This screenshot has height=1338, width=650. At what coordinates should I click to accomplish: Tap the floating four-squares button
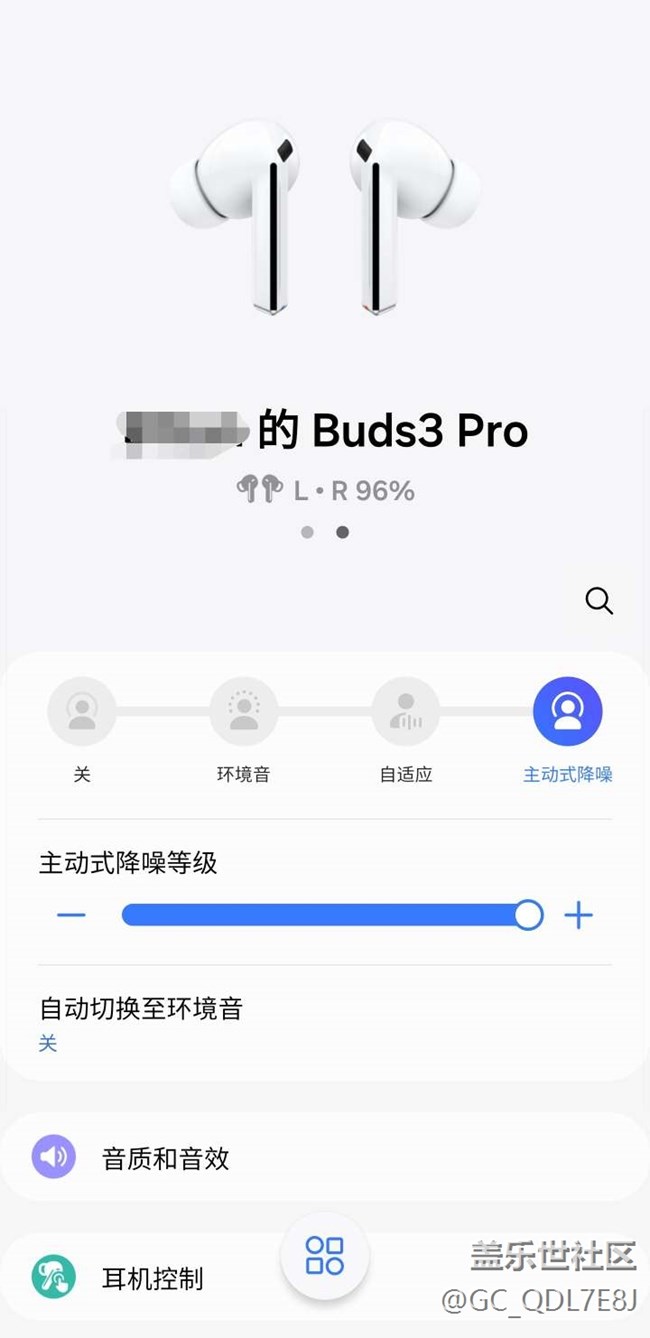(325, 1255)
